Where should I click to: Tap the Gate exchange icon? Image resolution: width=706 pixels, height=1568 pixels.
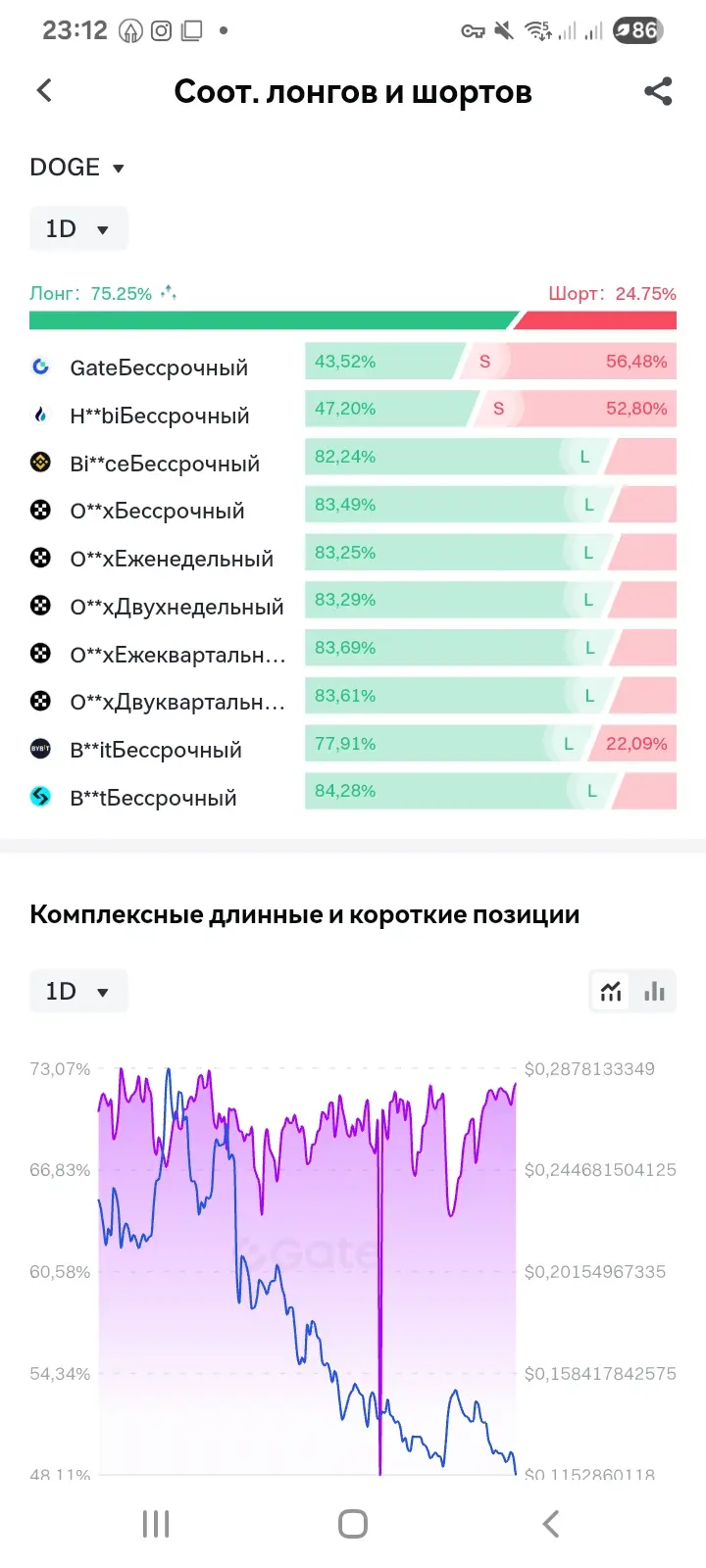tap(40, 367)
